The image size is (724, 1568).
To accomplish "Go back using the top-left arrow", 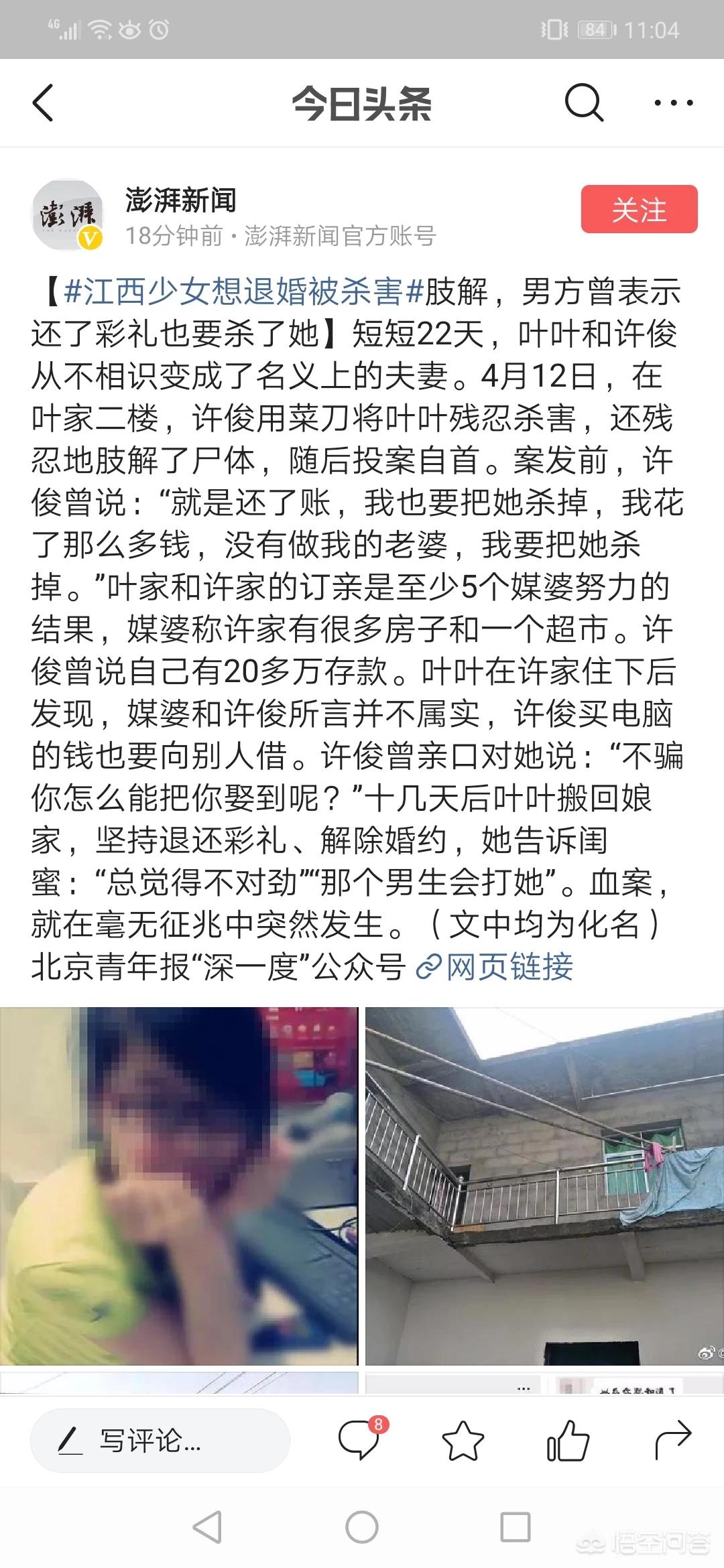I will click(43, 103).
